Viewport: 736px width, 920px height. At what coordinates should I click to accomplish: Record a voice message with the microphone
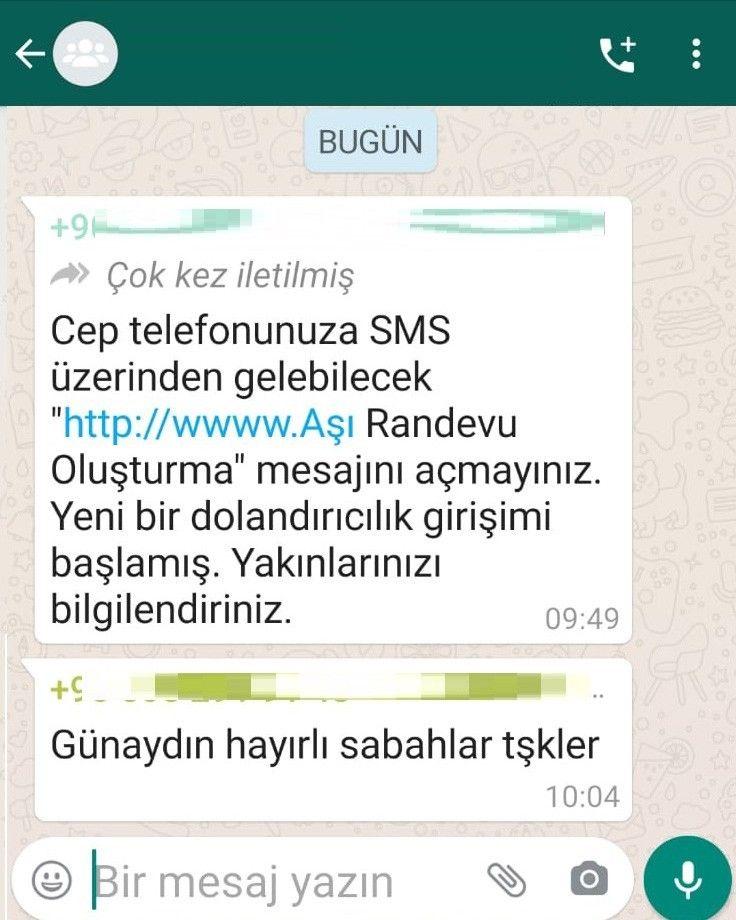[x=688, y=878]
